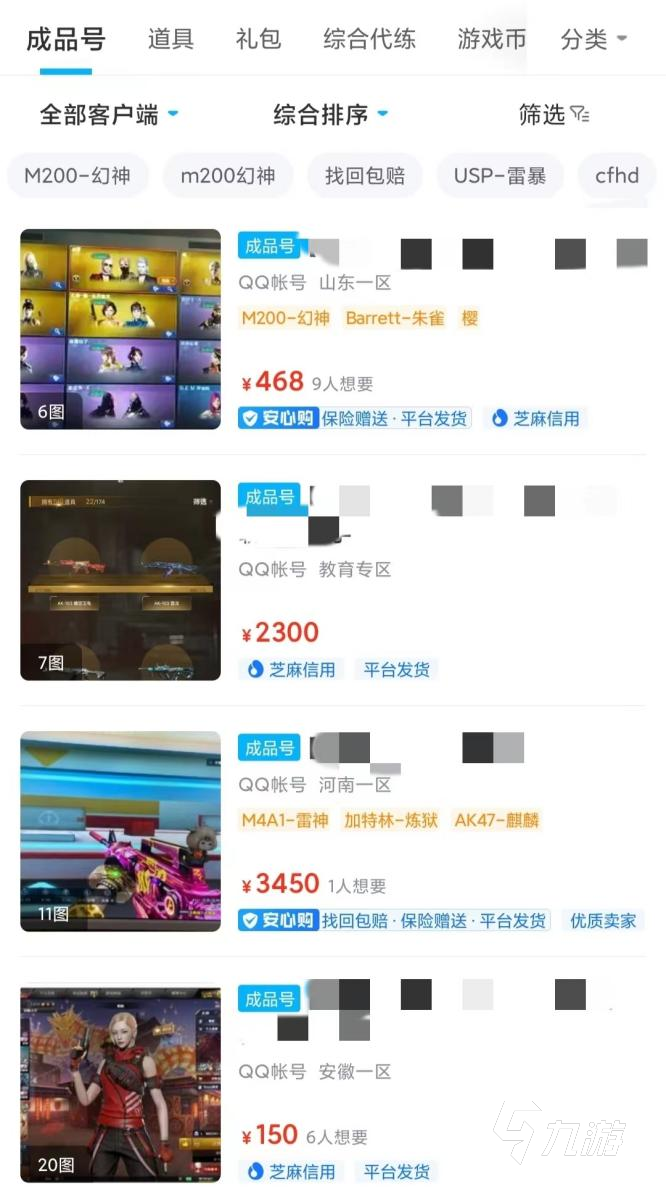Viewport: 666px width, 1195px height.
Task: Select the cfhd chip
Action: tap(617, 176)
